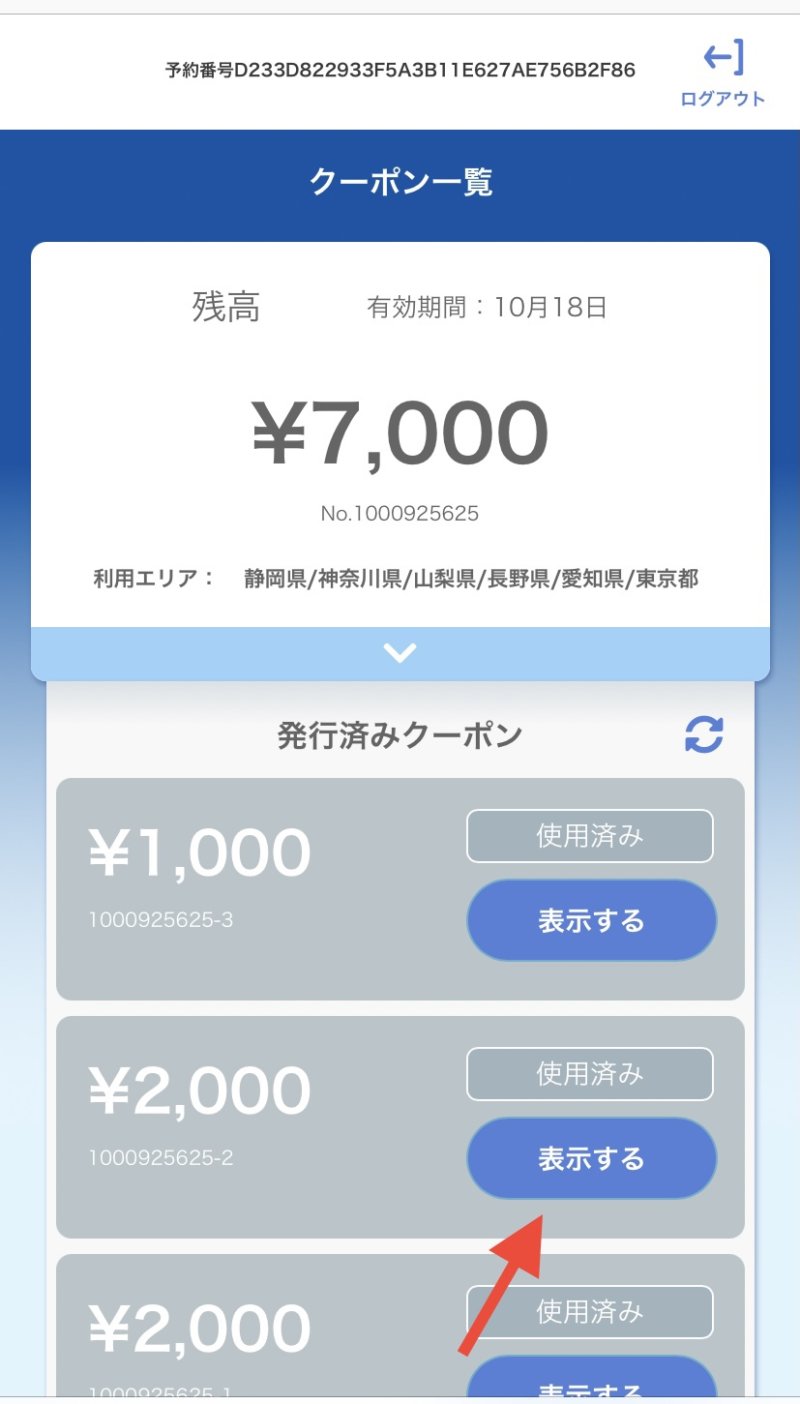Refresh the issued coupons list
The height and width of the screenshot is (1404, 800).
(704, 735)
